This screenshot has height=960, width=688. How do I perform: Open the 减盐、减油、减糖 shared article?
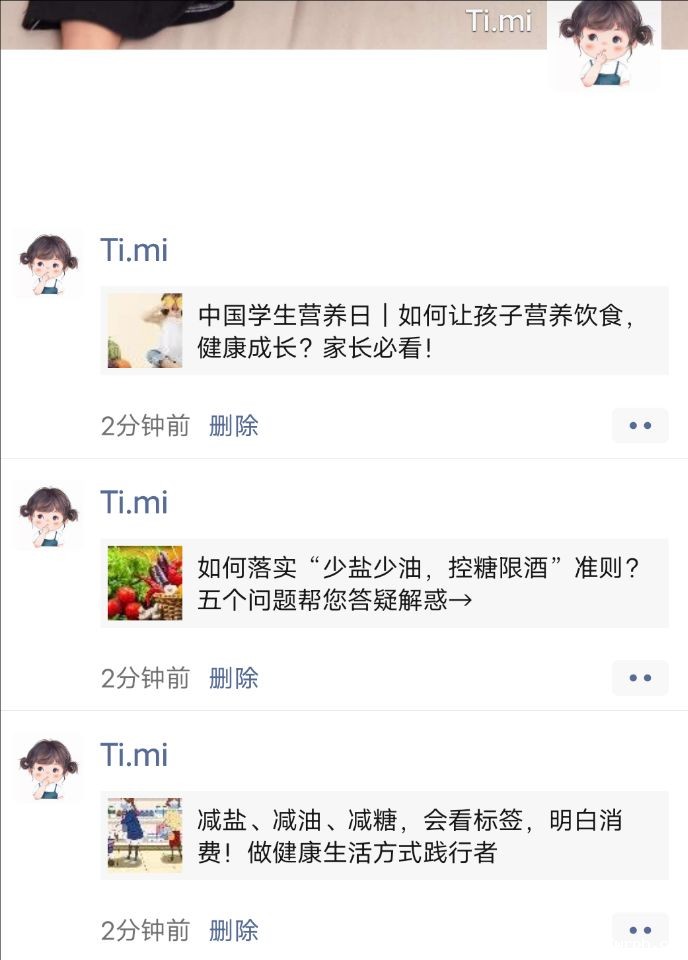coord(384,836)
